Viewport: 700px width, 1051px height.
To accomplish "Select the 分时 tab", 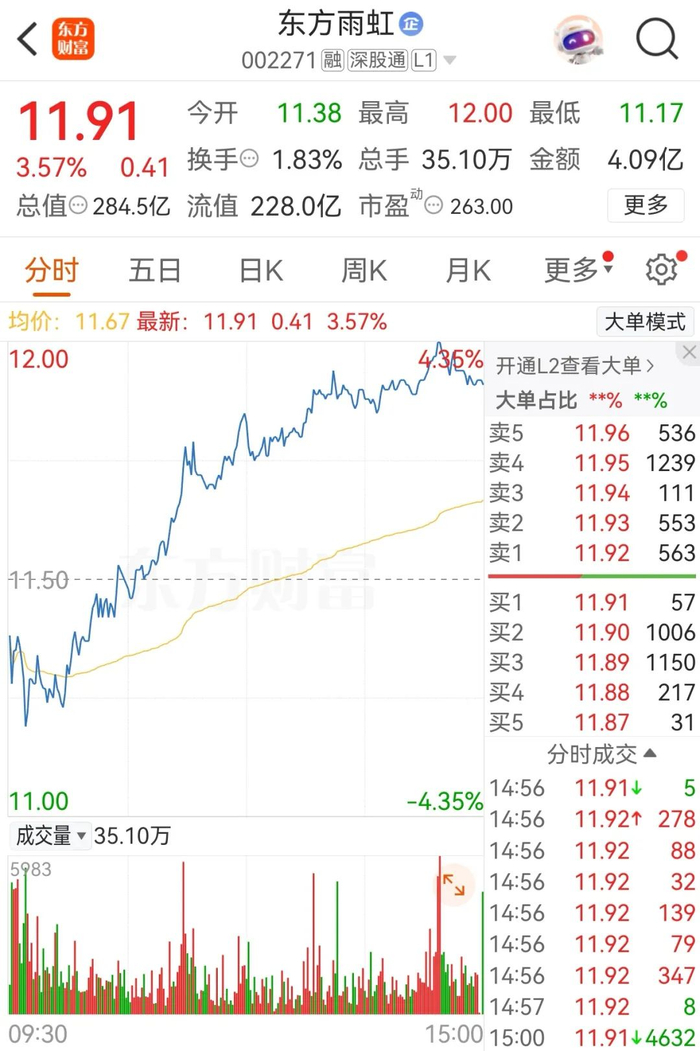I will [52, 271].
